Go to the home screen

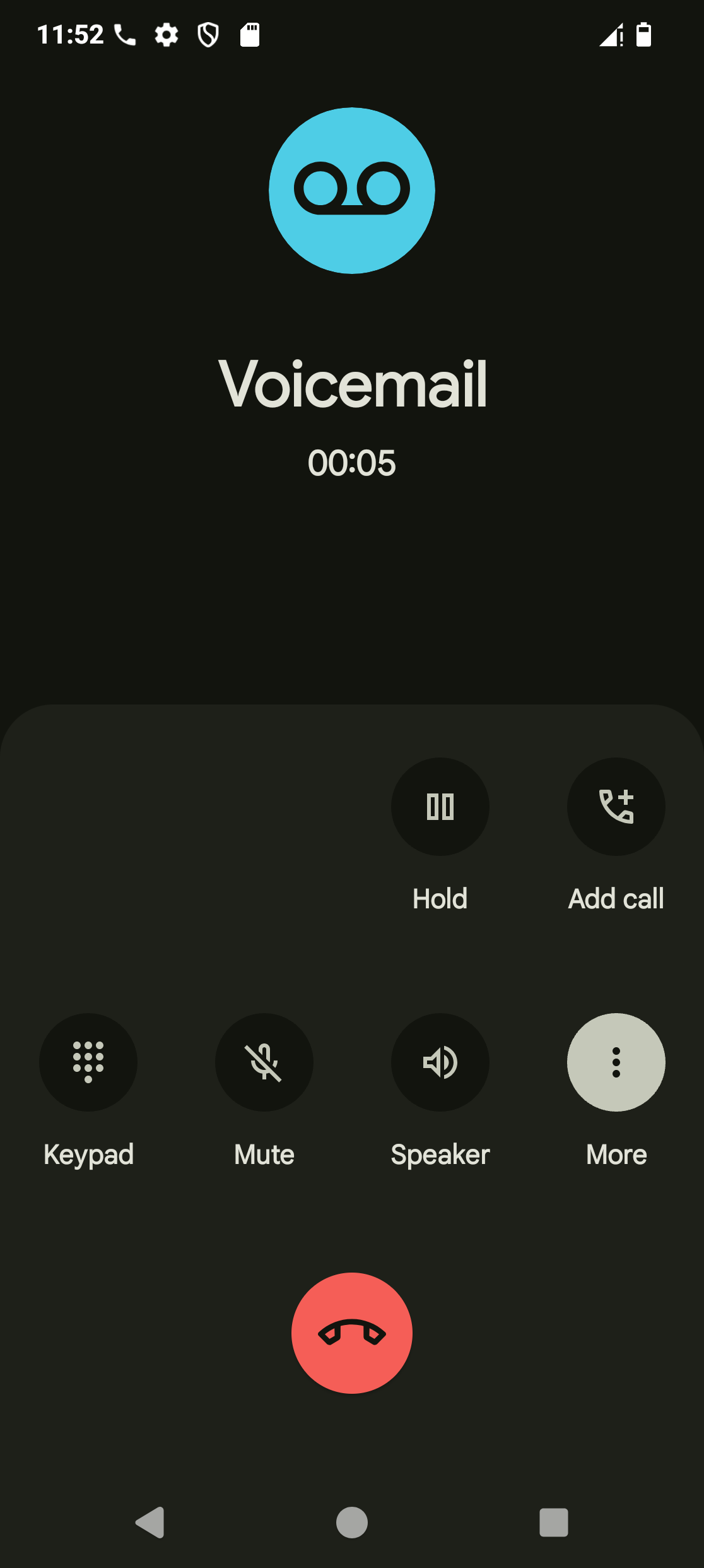click(x=352, y=1523)
